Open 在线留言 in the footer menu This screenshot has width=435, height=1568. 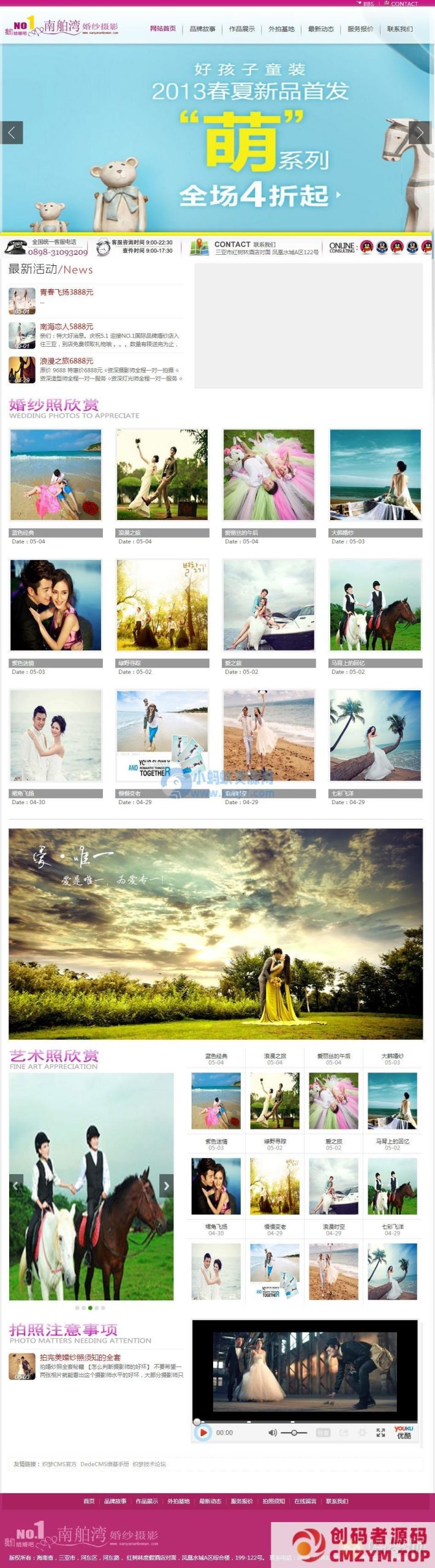pos(305,1501)
